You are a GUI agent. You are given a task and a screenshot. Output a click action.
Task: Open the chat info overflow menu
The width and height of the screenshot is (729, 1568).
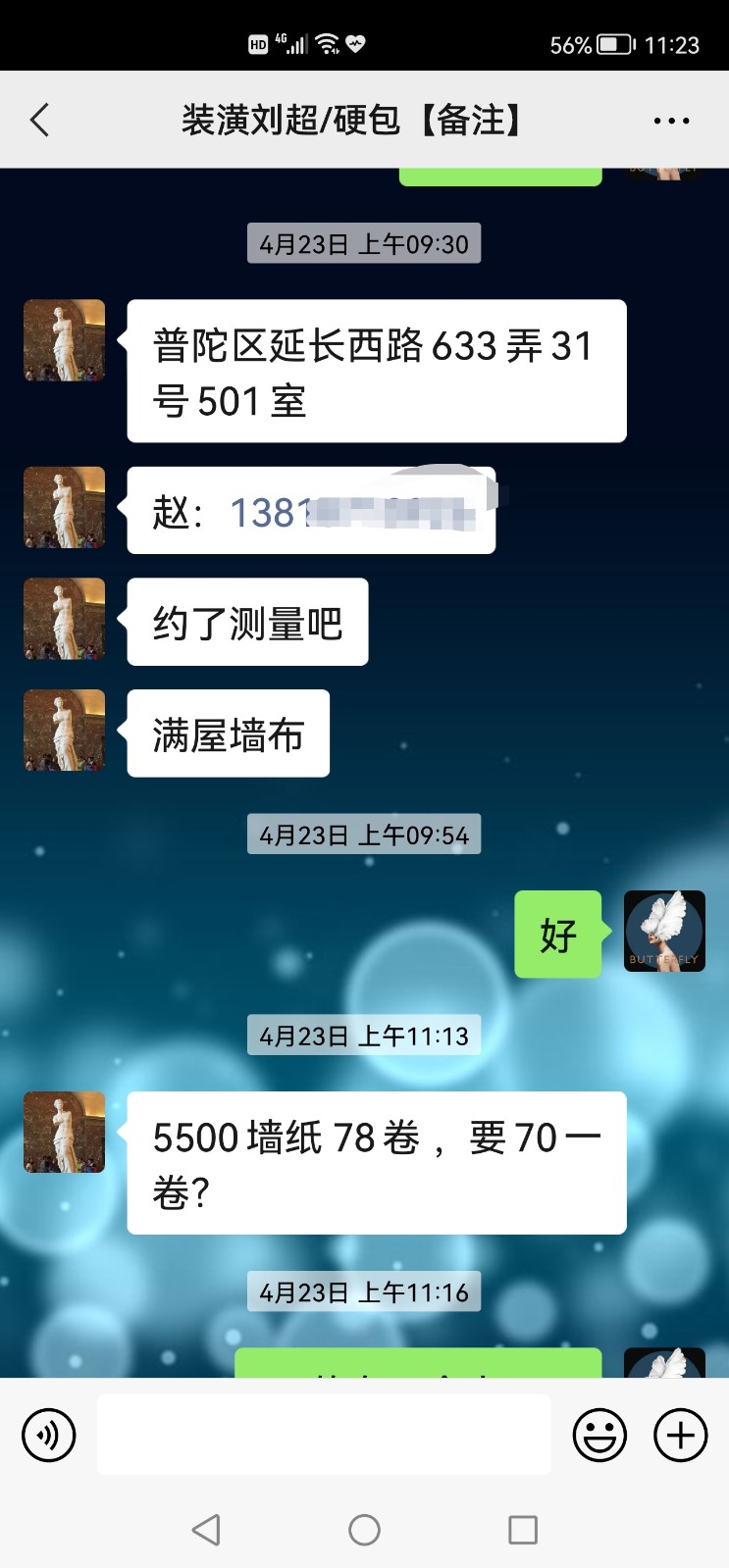pyautogui.click(x=671, y=121)
